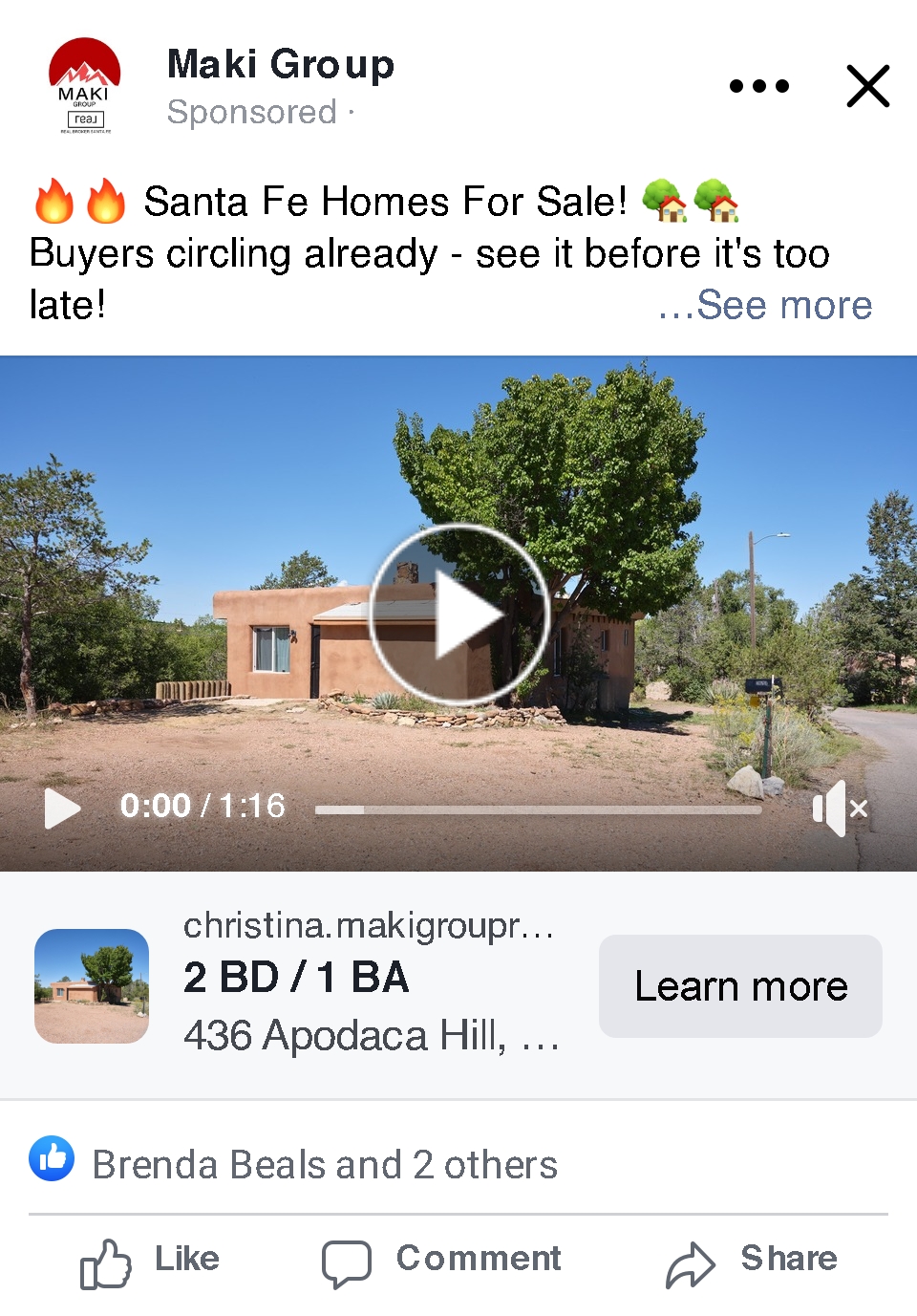
Task: Play the video with the center play button
Action: coord(459,615)
